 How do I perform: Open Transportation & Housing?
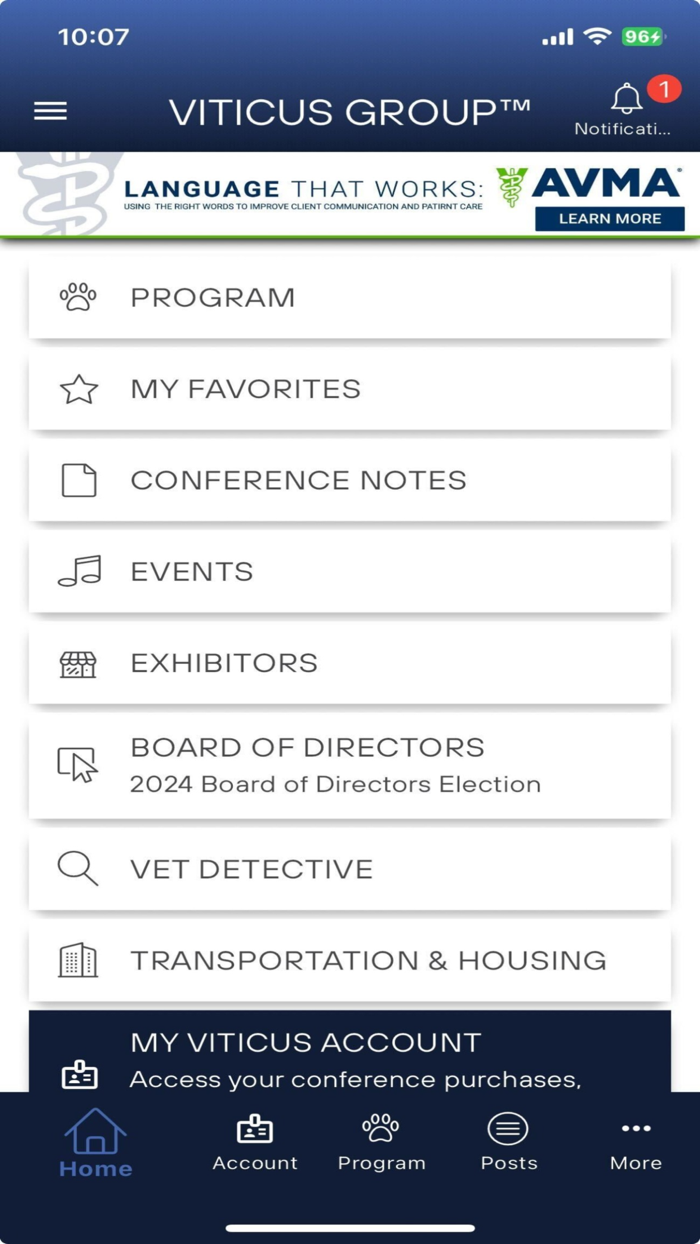click(x=350, y=960)
